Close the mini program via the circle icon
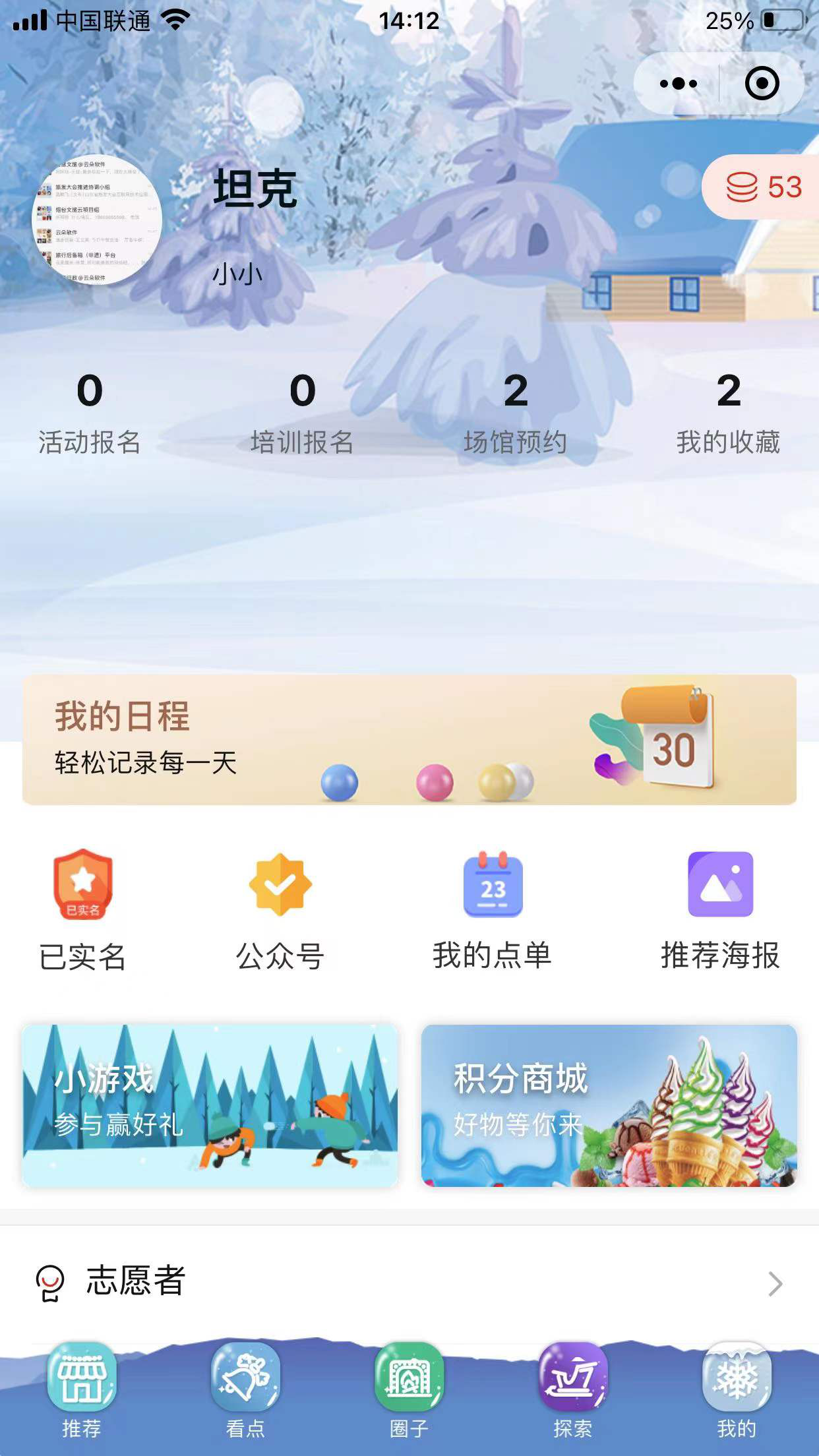819x1456 pixels. click(762, 84)
